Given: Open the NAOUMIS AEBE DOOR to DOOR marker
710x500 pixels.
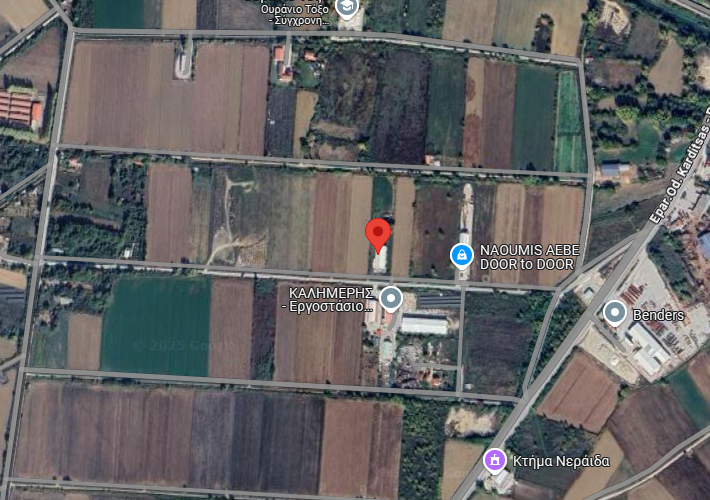Looking at the screenshot, I should pos(461,257).
